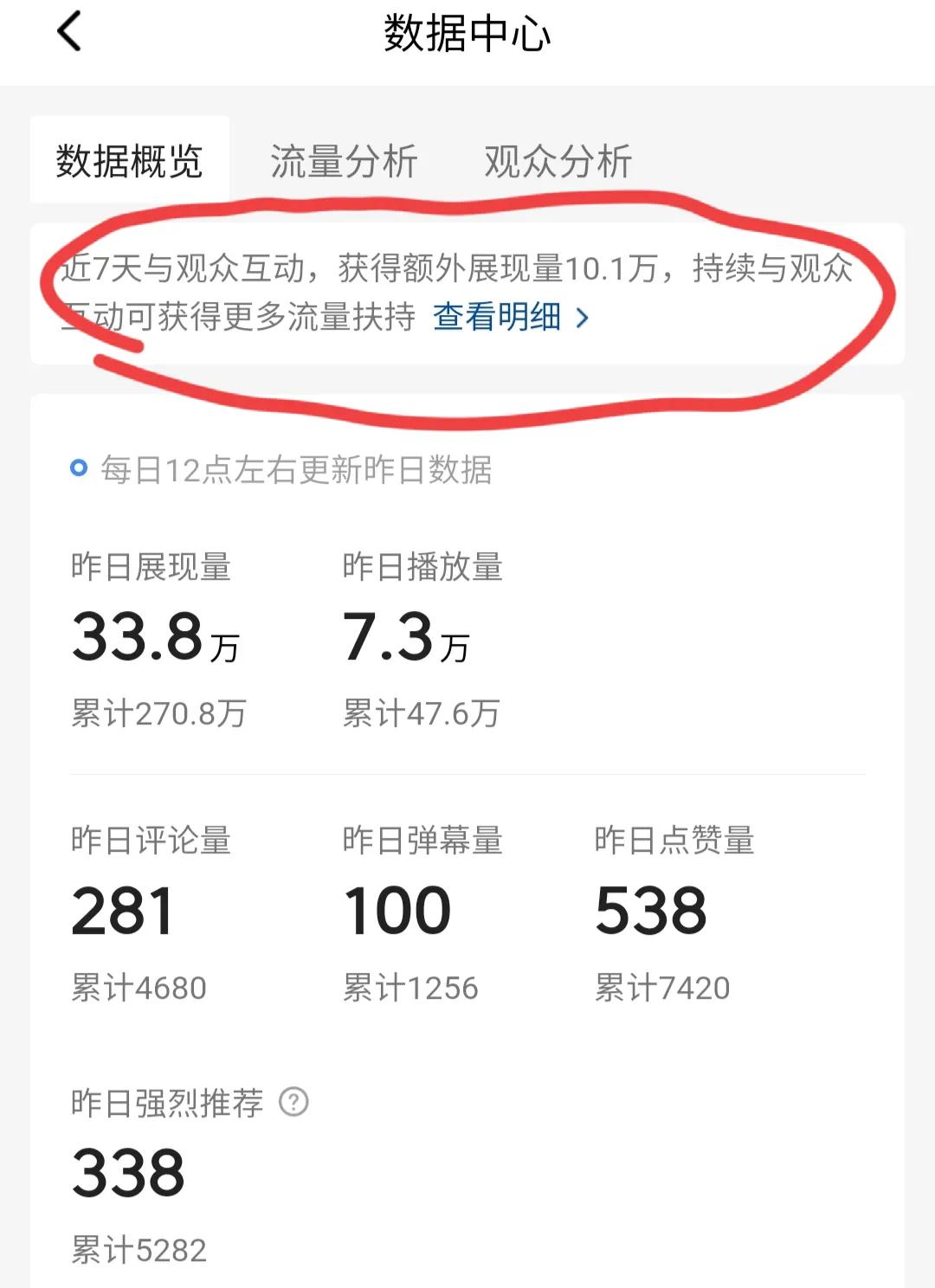Open the help icon beside 昨日强烈推荐

pos(294,1101)
